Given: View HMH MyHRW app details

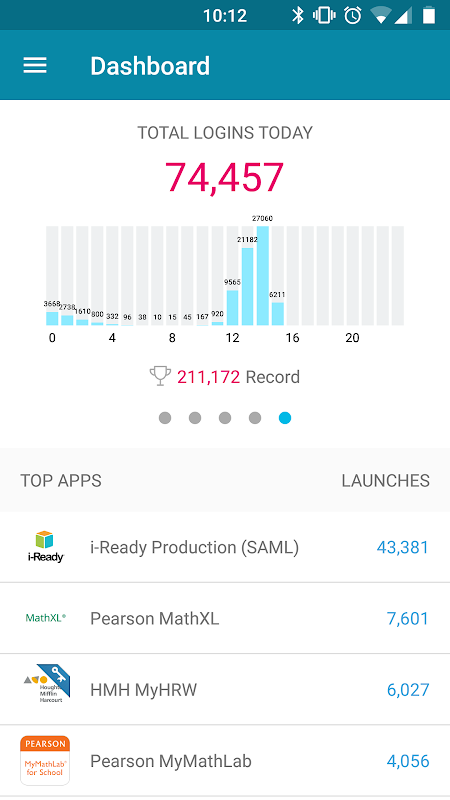Looking at the screenshot, I should (x=225, y=690).
